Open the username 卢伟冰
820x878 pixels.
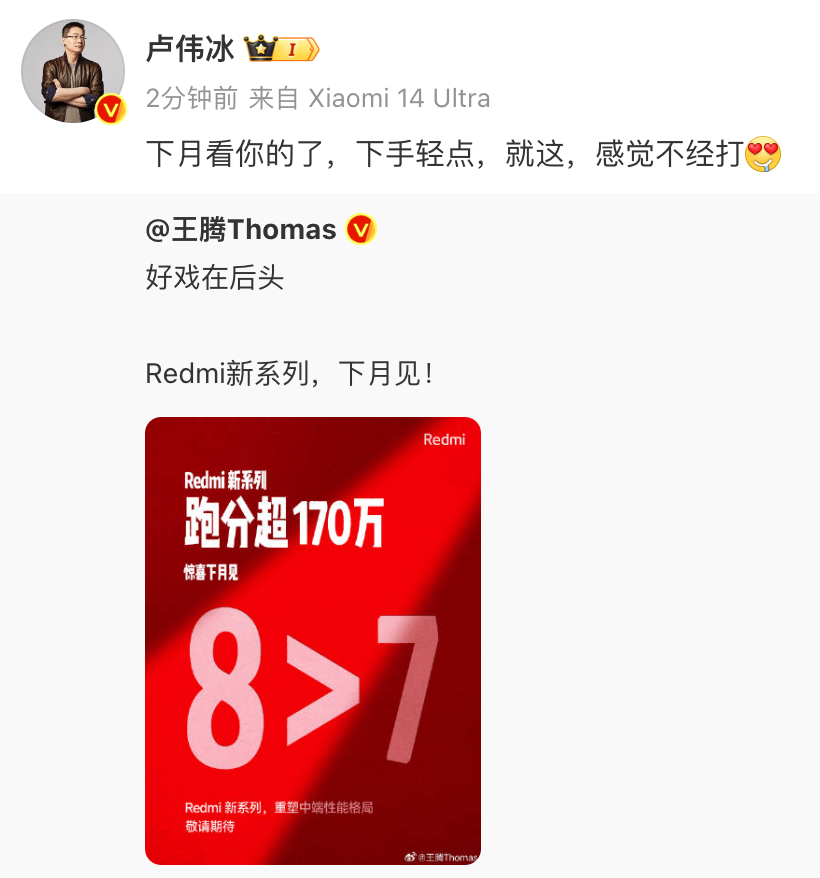pyautogui.click(x=189, y=48)
